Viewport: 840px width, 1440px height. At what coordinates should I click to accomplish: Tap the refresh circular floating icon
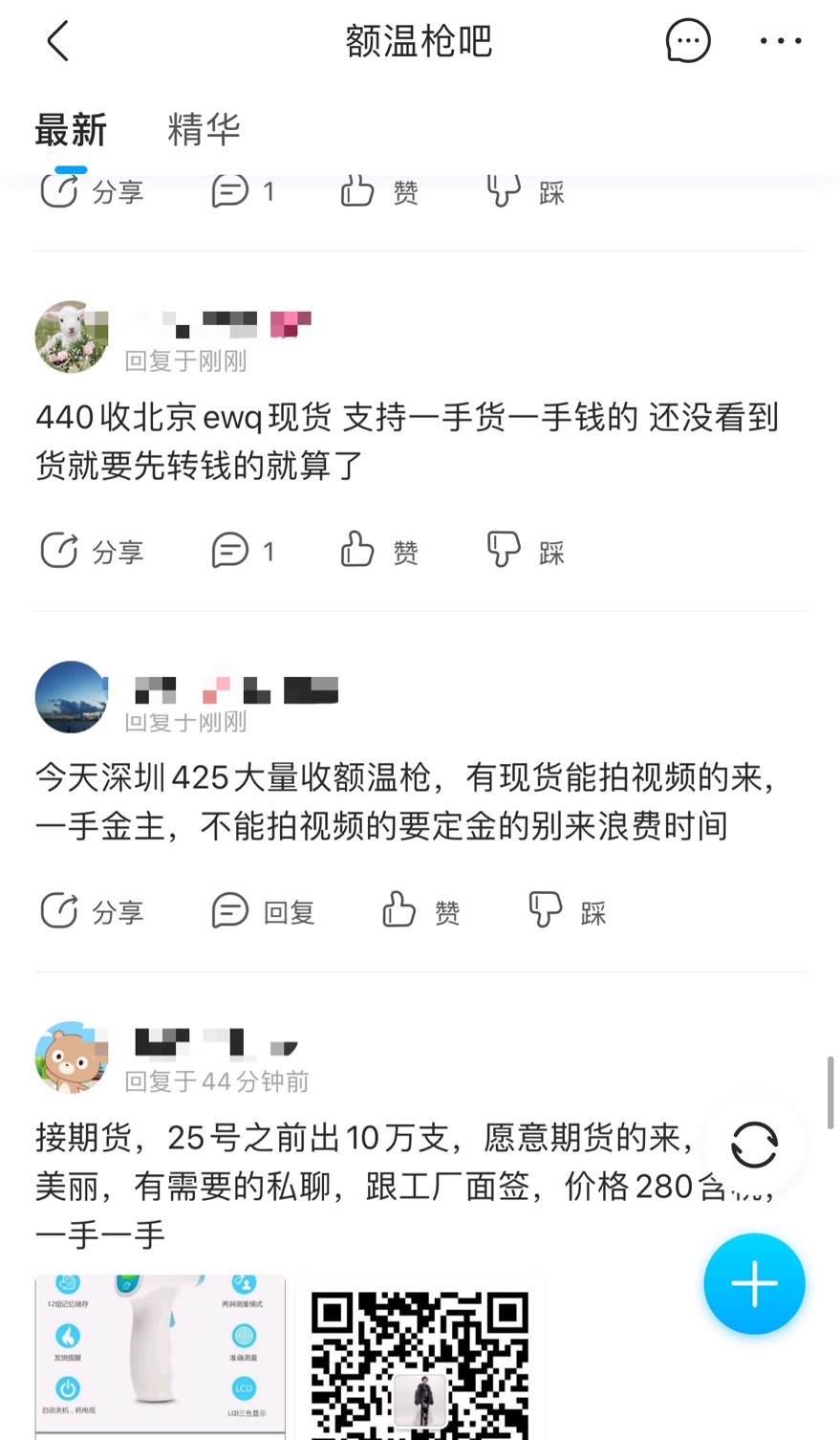pos(754,1145)
